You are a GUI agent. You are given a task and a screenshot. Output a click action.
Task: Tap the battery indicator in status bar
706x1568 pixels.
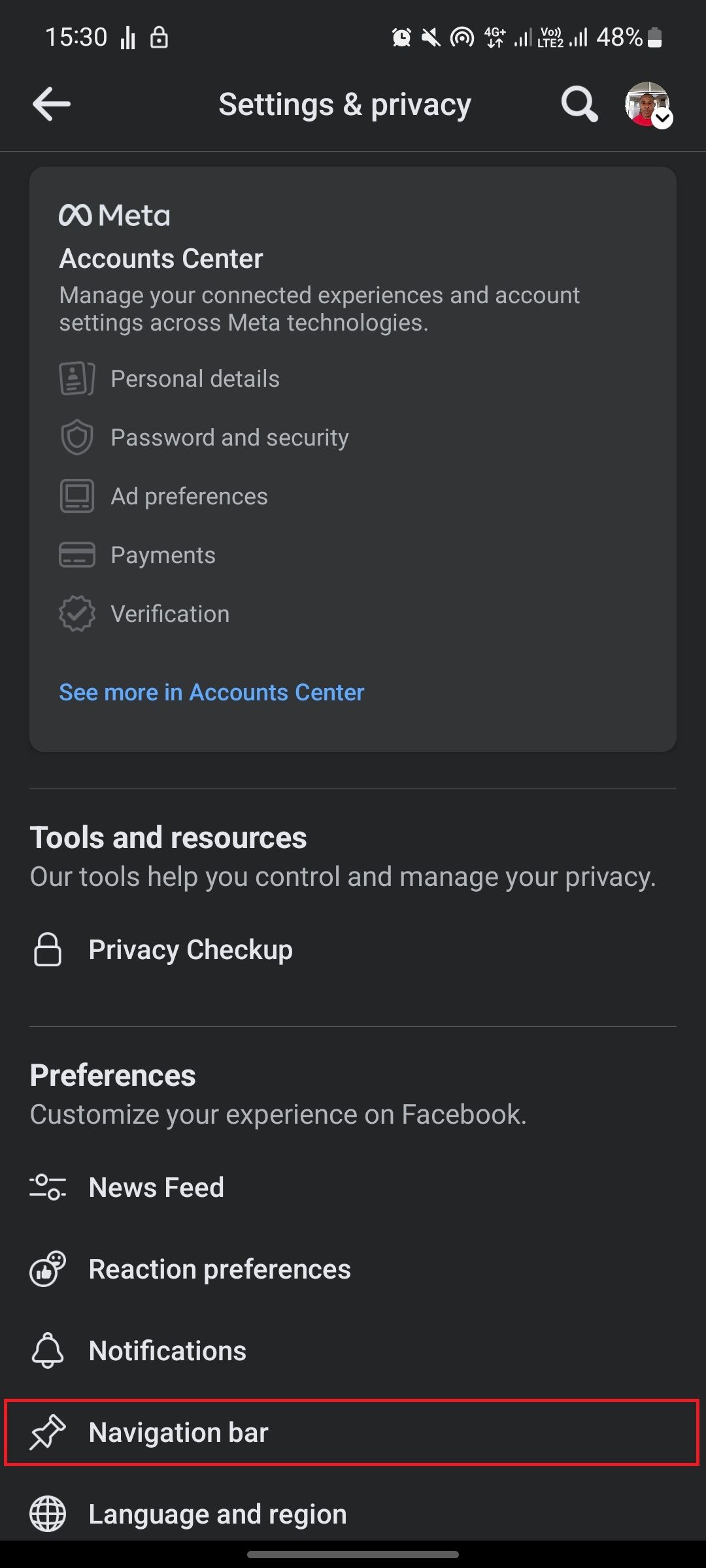pyautogui.click(x=654, y=38)
